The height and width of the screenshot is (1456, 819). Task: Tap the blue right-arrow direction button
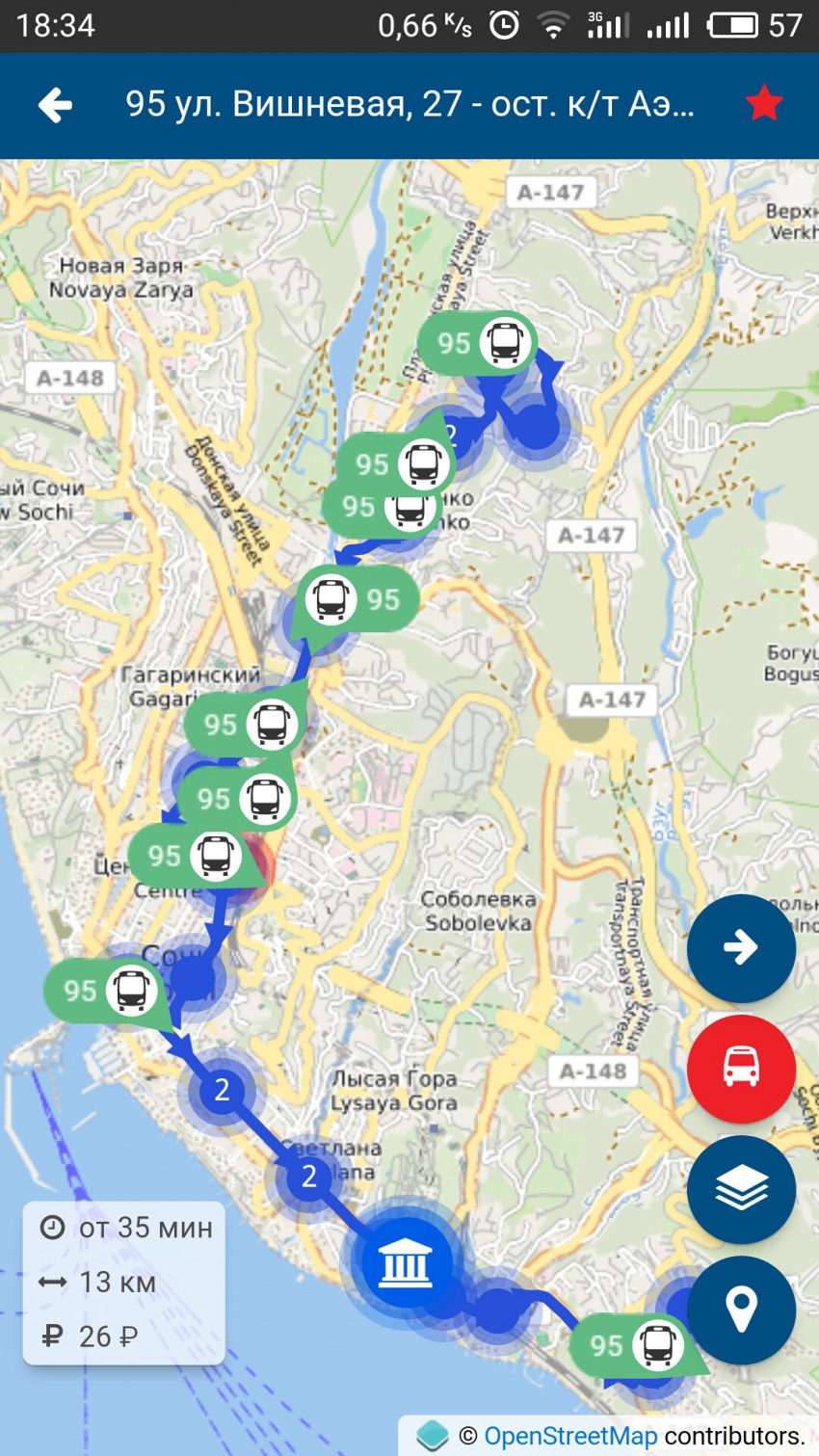click(x=741, y=948)
